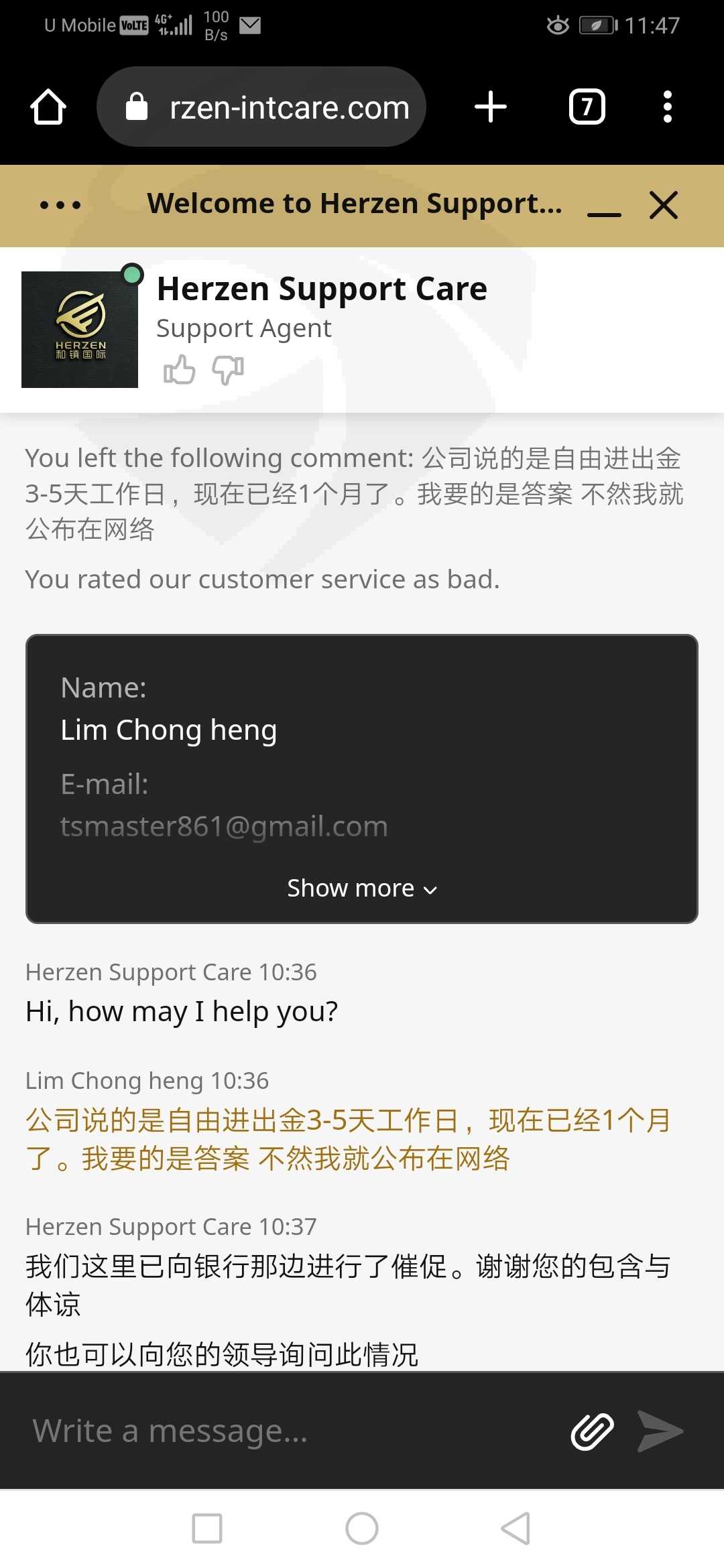Screen dimensions: 724x1568
Task: Rate the support agent thumbs up
Action: (180, 370)
